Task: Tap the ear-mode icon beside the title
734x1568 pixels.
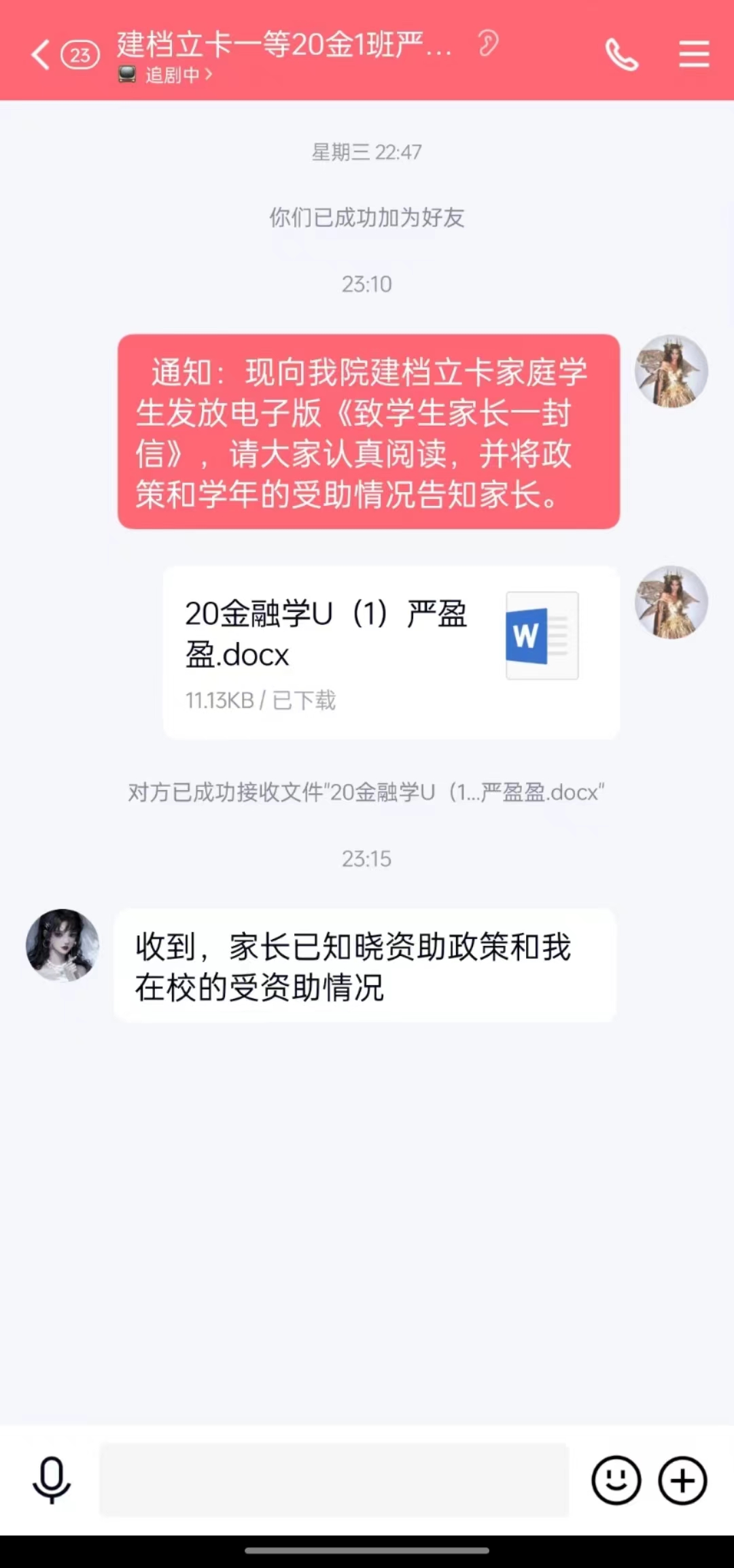Action: tap(487, 44)
